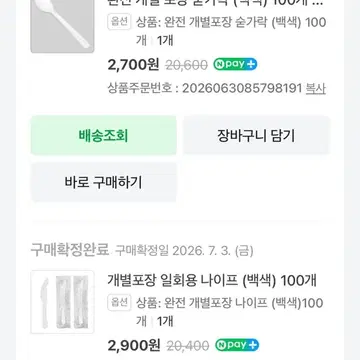Open the disposable knife product image
This screenshot has width=360, height=360.
pos(62,302)
